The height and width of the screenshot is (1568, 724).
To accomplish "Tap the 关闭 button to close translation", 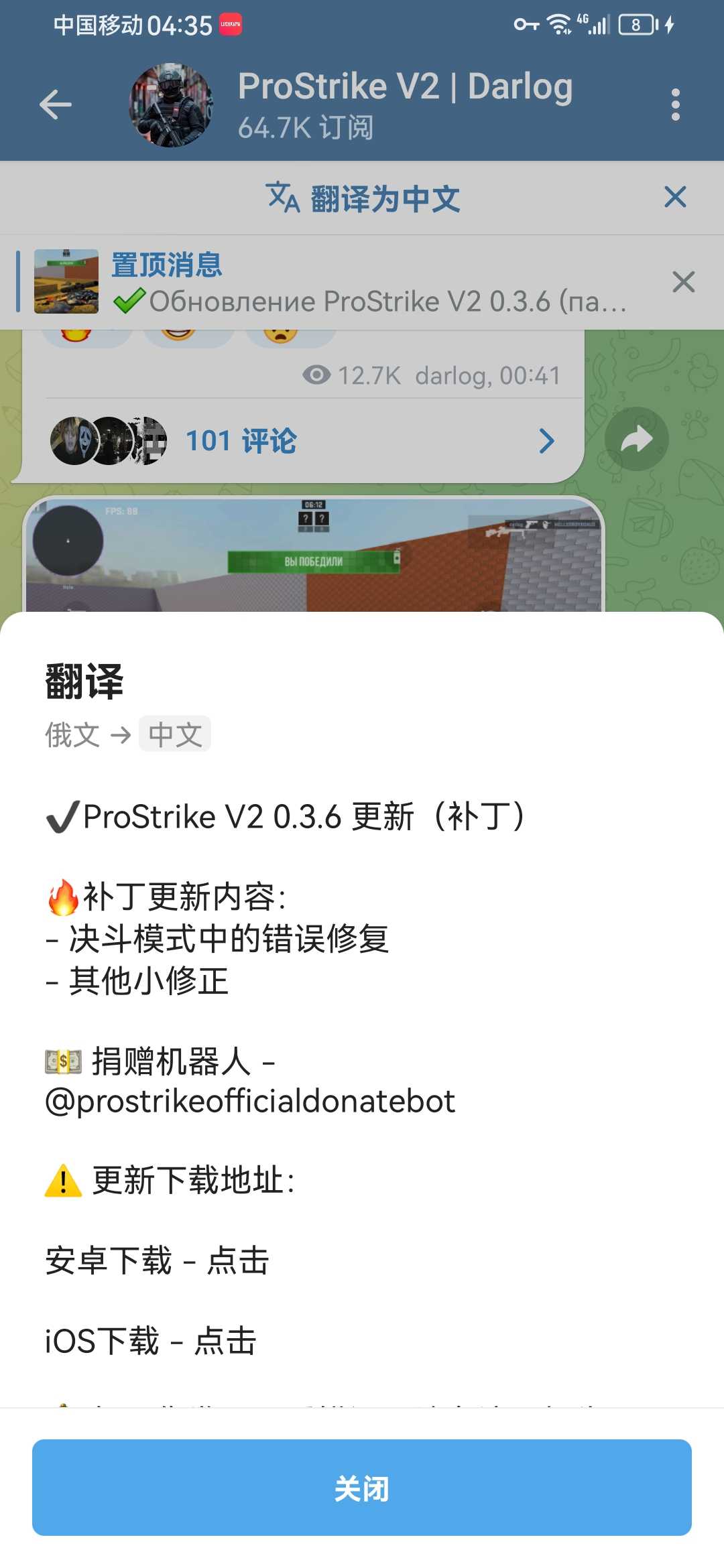I will [362, 1488].
